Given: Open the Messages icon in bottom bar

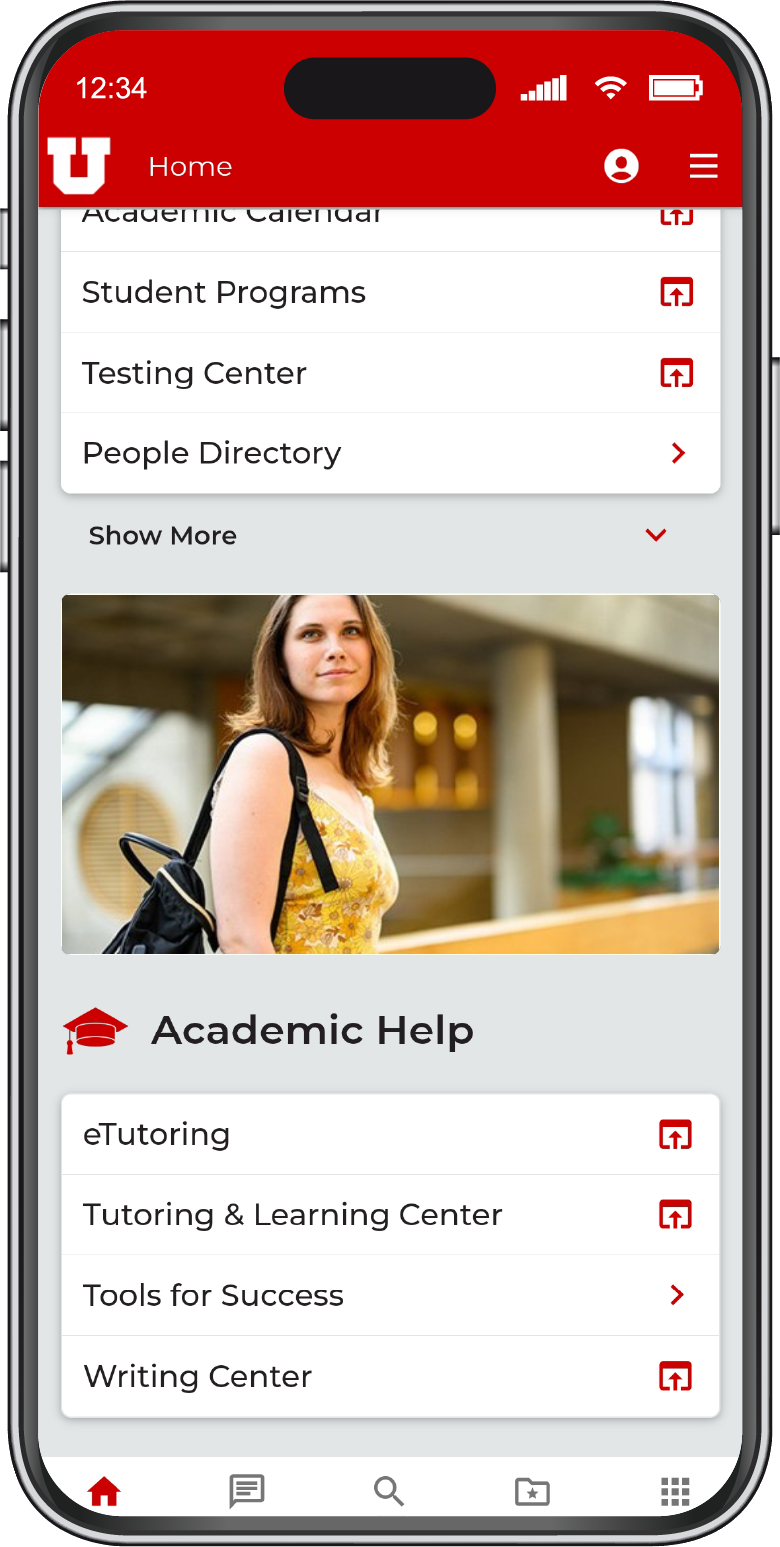Looking at the screenshot, I should 246,1491.
